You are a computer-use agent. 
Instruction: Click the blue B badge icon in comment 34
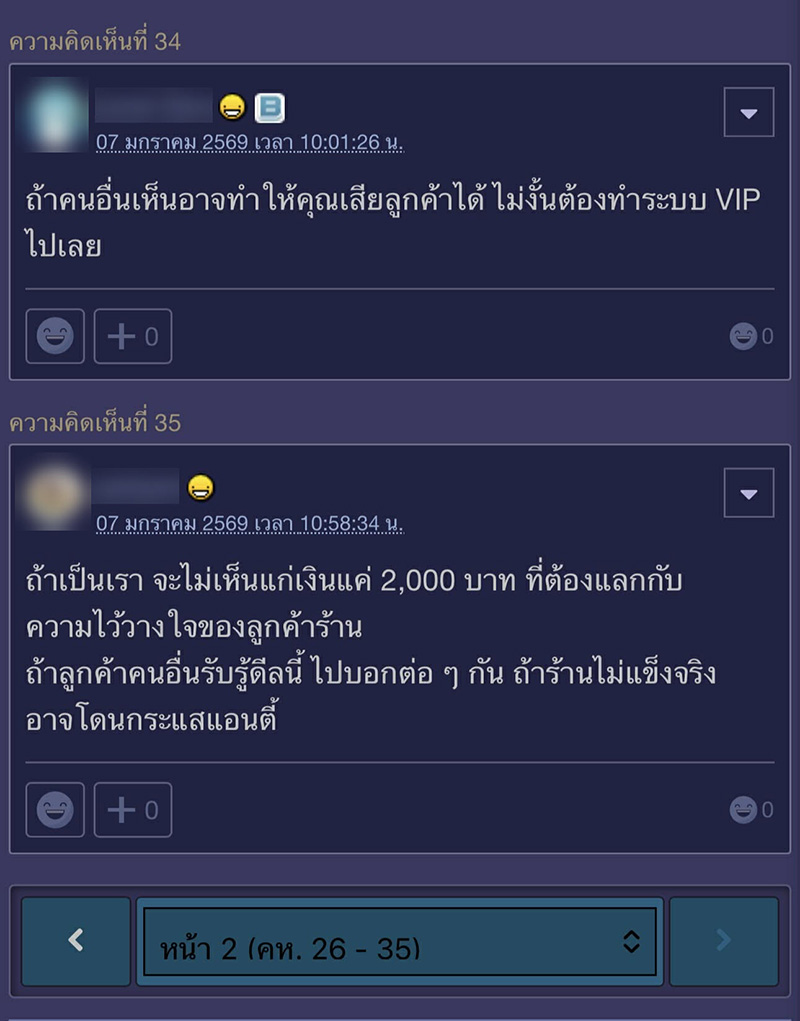pos(268,107)
